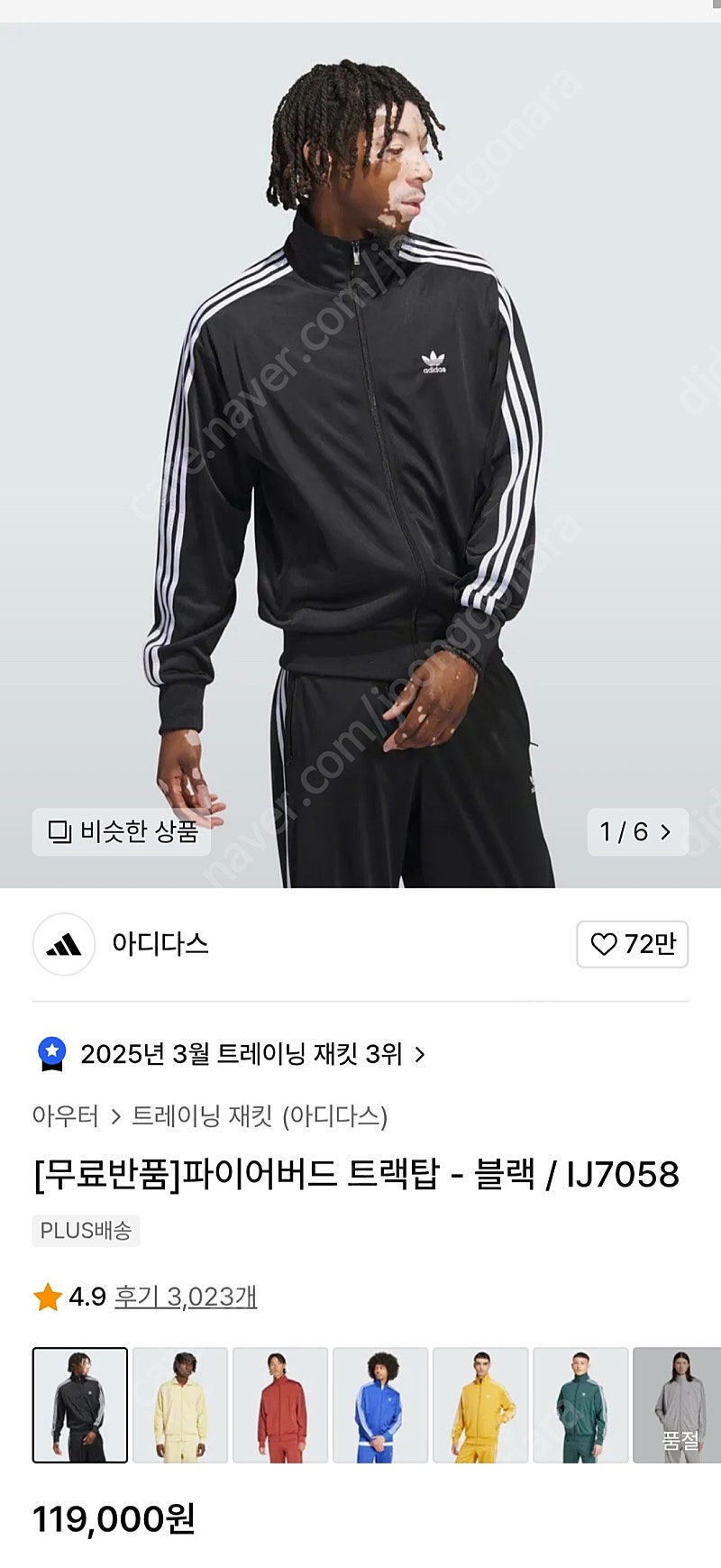Open the 2025년 3월 트레이닝 재킷 3위 ranking

[231, 1053]
